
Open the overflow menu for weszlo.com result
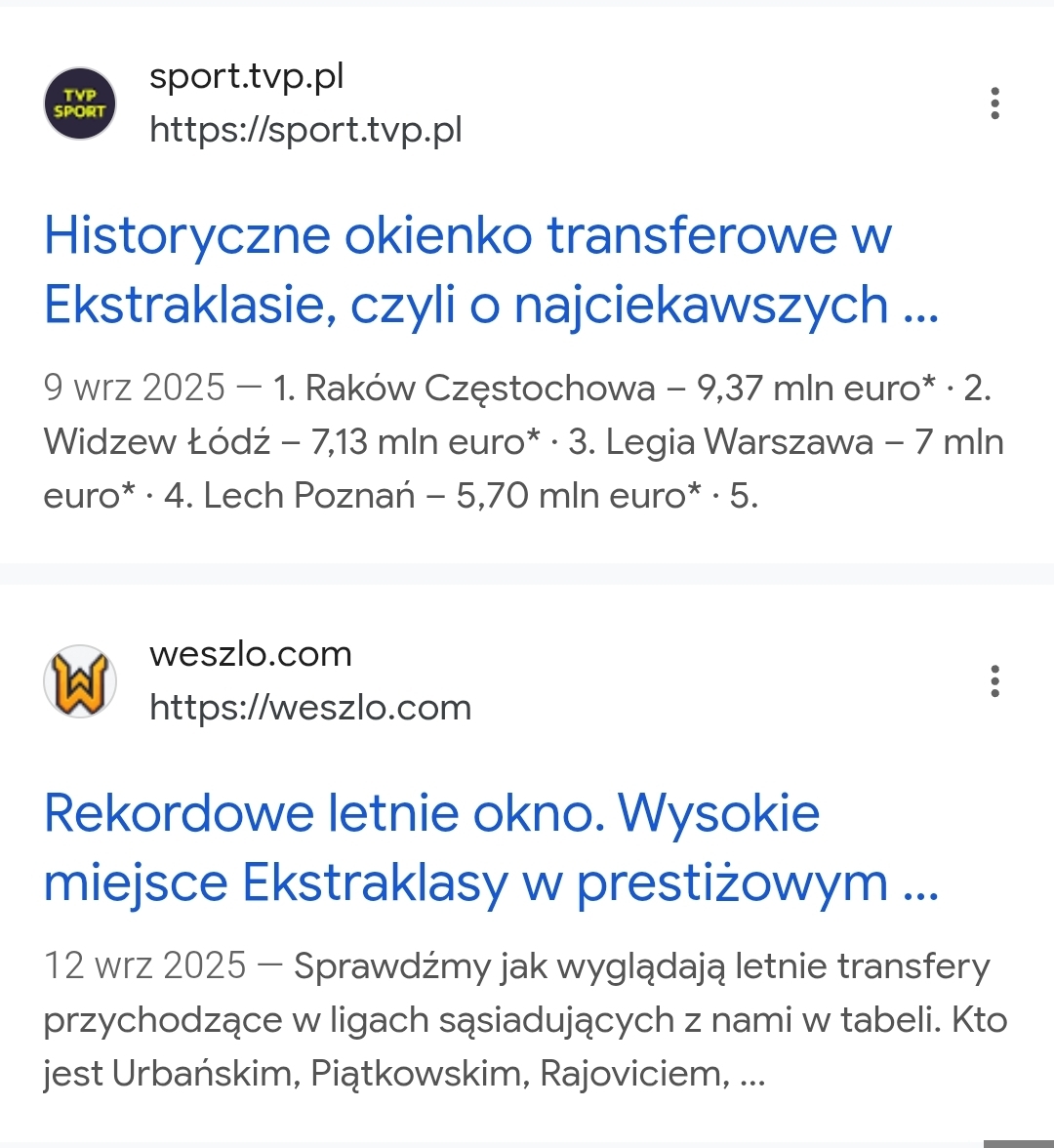point(994,681)
